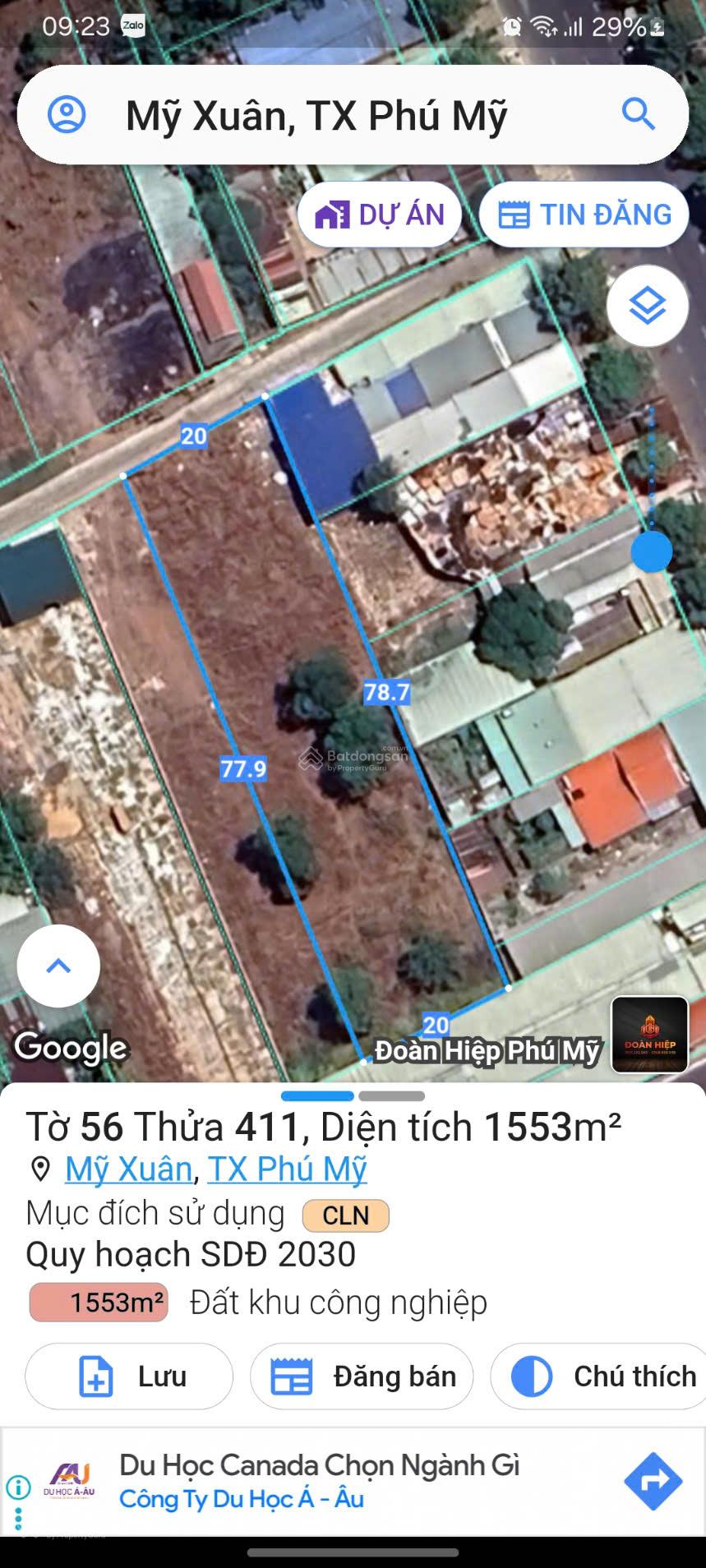This screenshot has width=706, height=1568.
Task: Open the Mỹ Xuân location link
Action: 128,1169
